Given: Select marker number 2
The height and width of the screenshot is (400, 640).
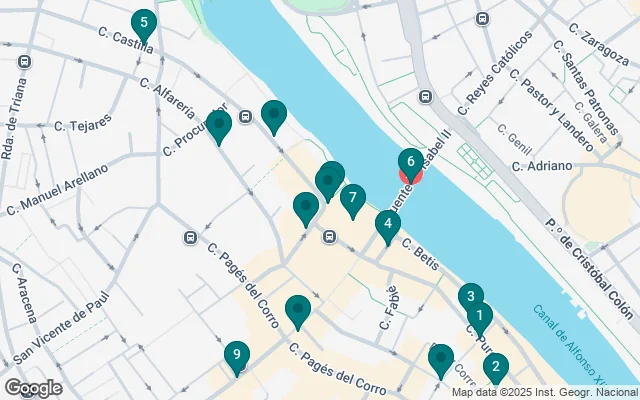Looking at the screenshot, I should (x=495, y=367).
